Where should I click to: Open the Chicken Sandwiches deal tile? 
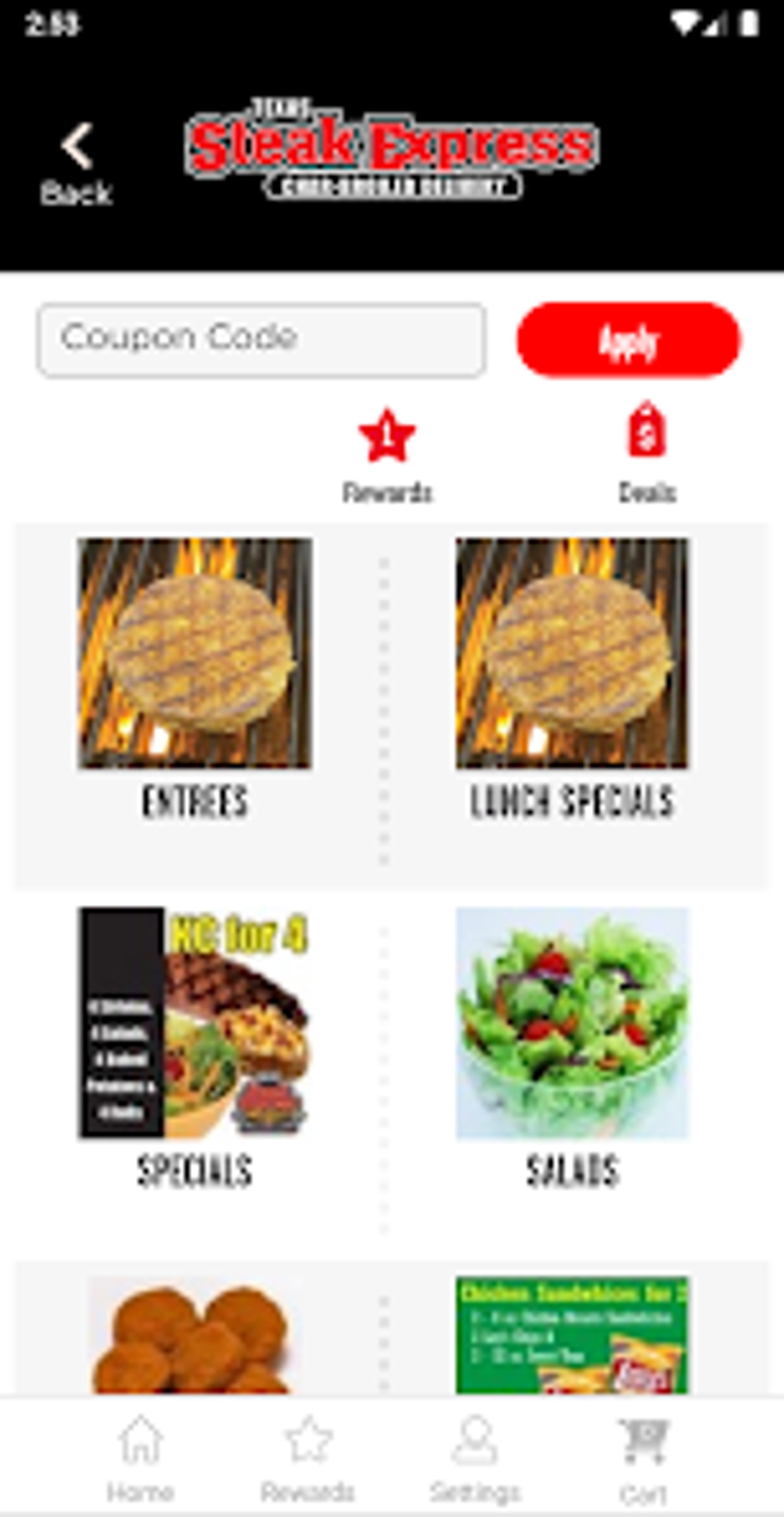[572, 1334]
